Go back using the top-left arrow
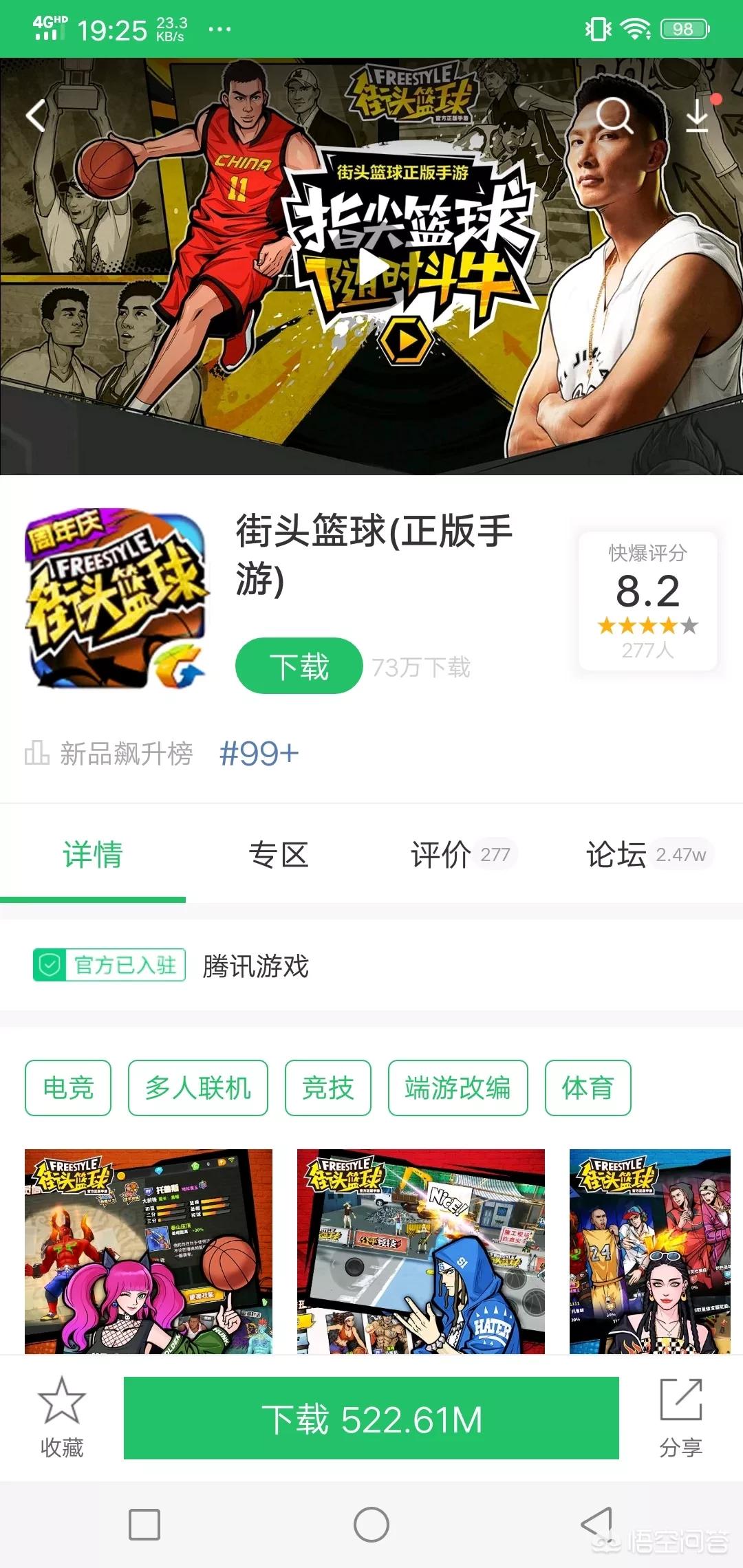Screen dimensions: 743x1568 point(36,116)
